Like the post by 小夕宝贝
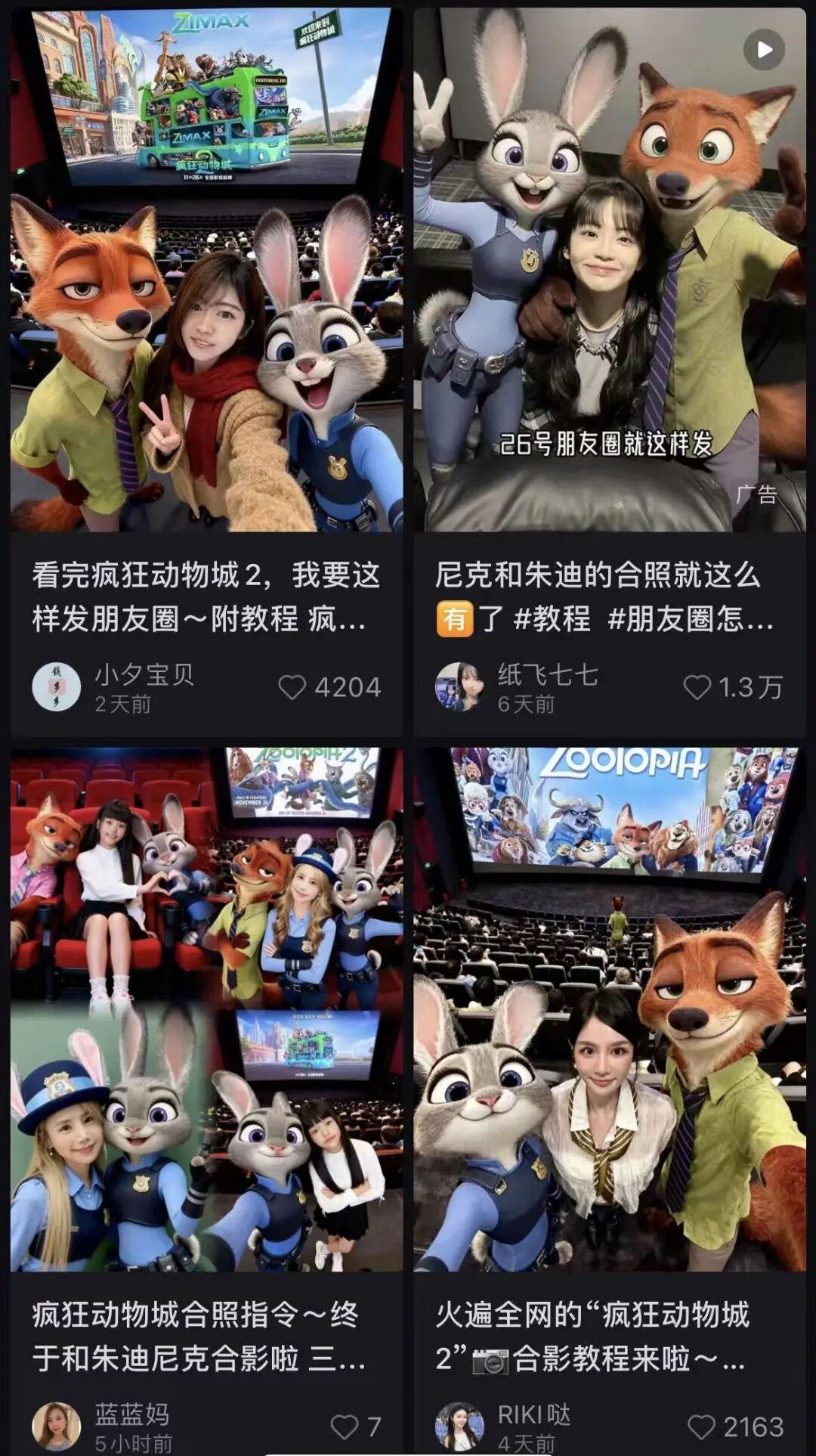Screen dimensions: 816x1456 (x=292, y=687)
